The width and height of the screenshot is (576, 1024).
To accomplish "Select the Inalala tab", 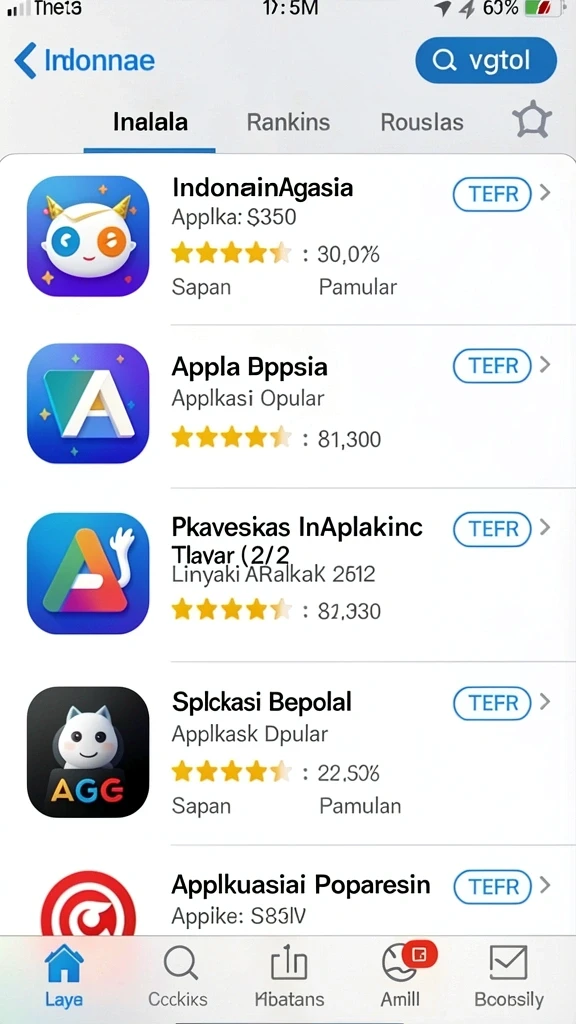I will tap(150, 122).
